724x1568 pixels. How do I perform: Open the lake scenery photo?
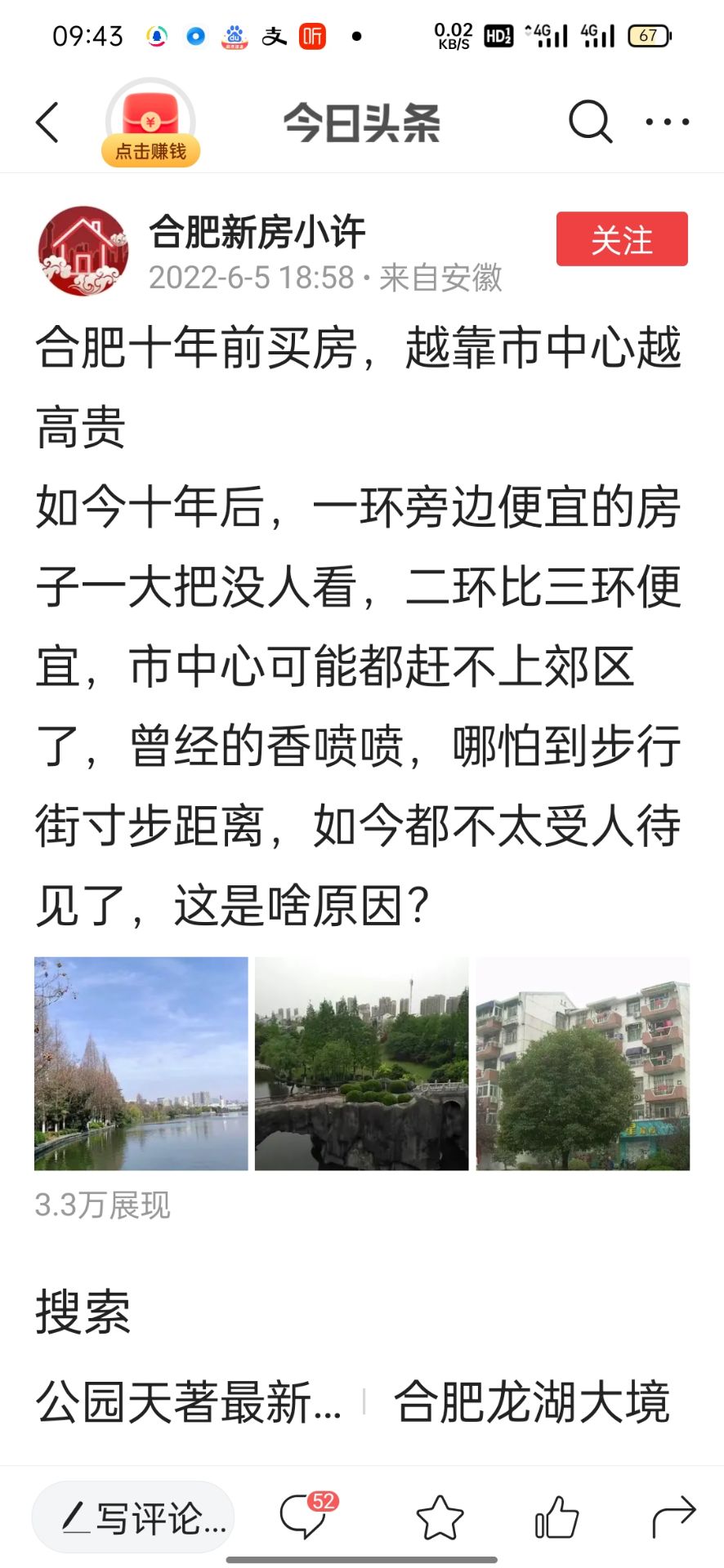tap(141, 1063)
